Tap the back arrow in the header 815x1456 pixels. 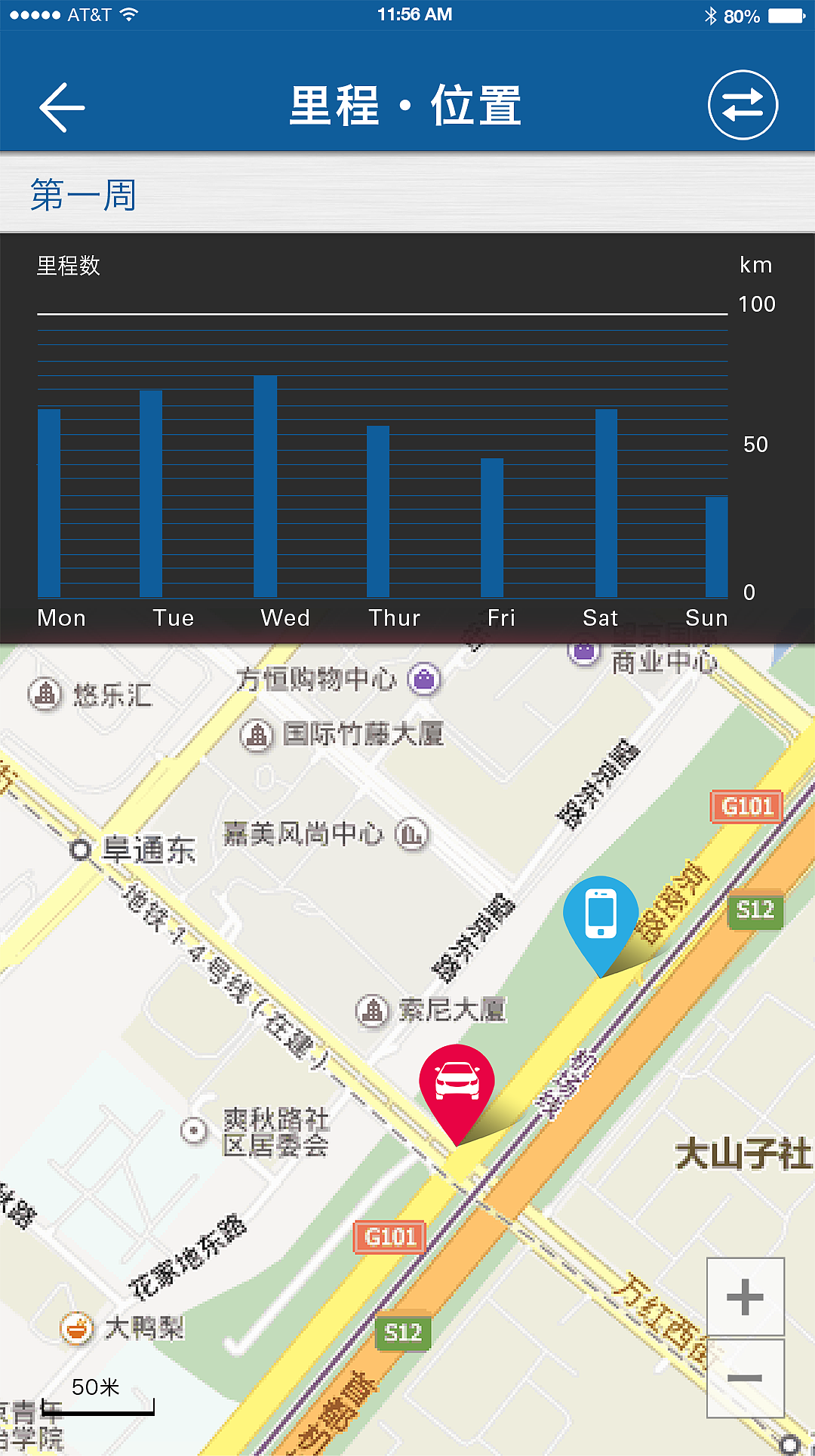(60, 107)
